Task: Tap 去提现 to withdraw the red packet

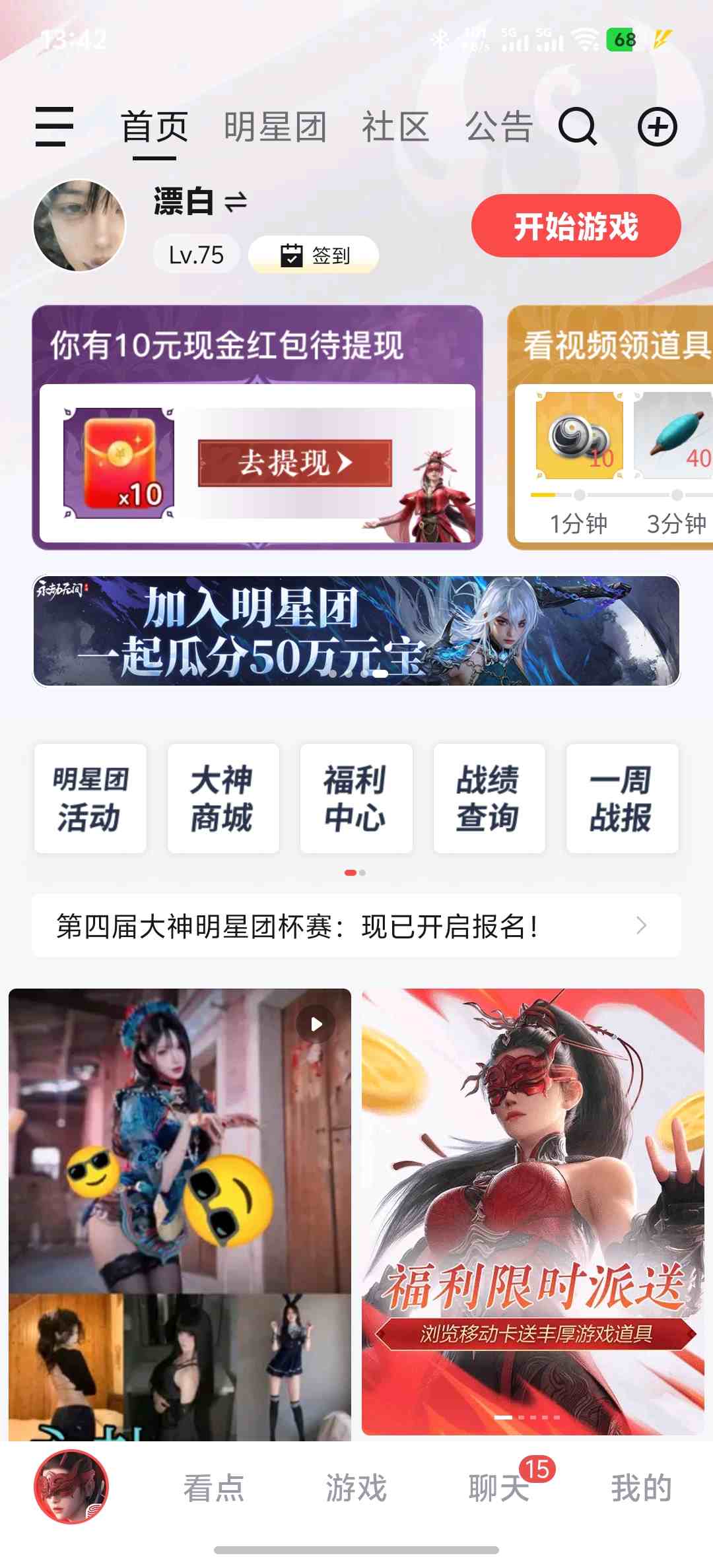Action: (x=294, y=463)
